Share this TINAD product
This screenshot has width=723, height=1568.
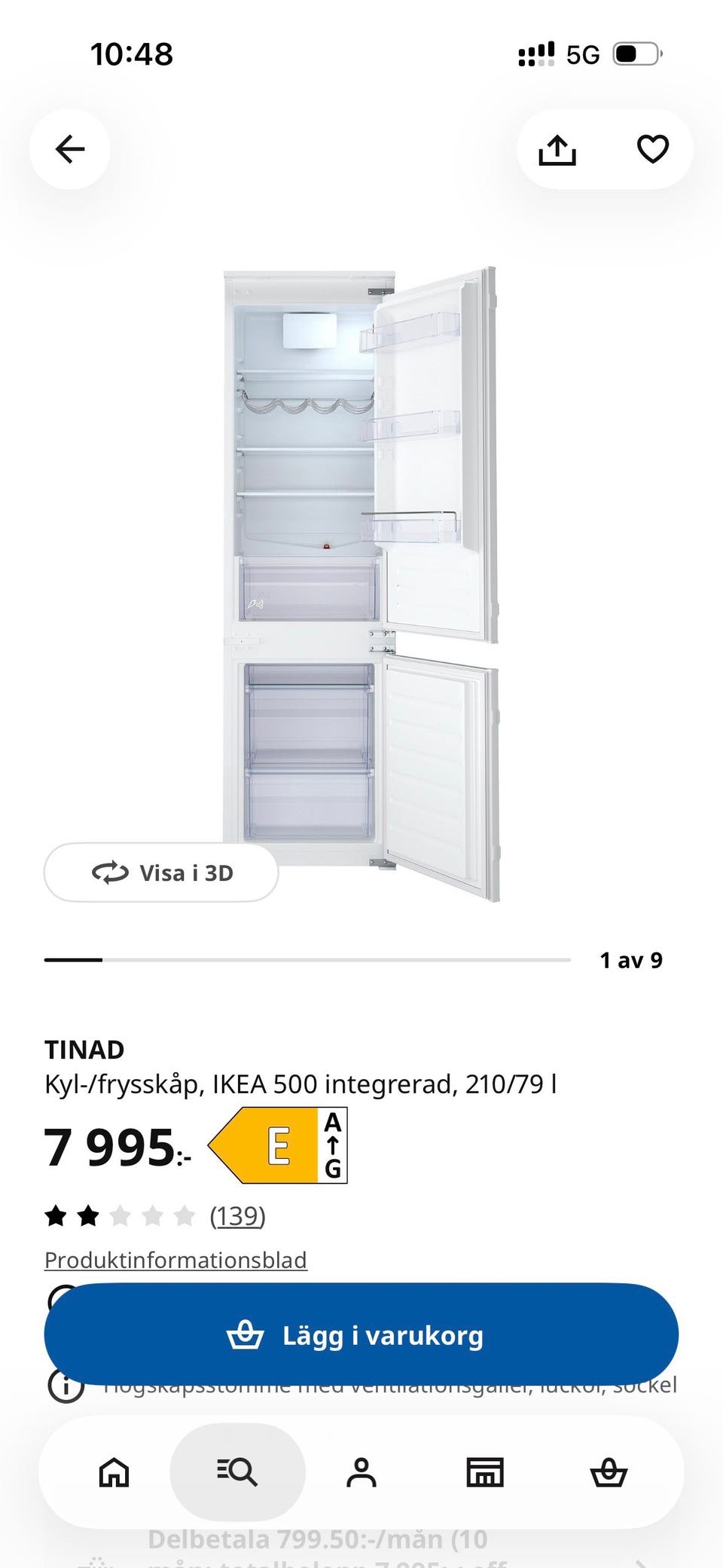point(557,149)
